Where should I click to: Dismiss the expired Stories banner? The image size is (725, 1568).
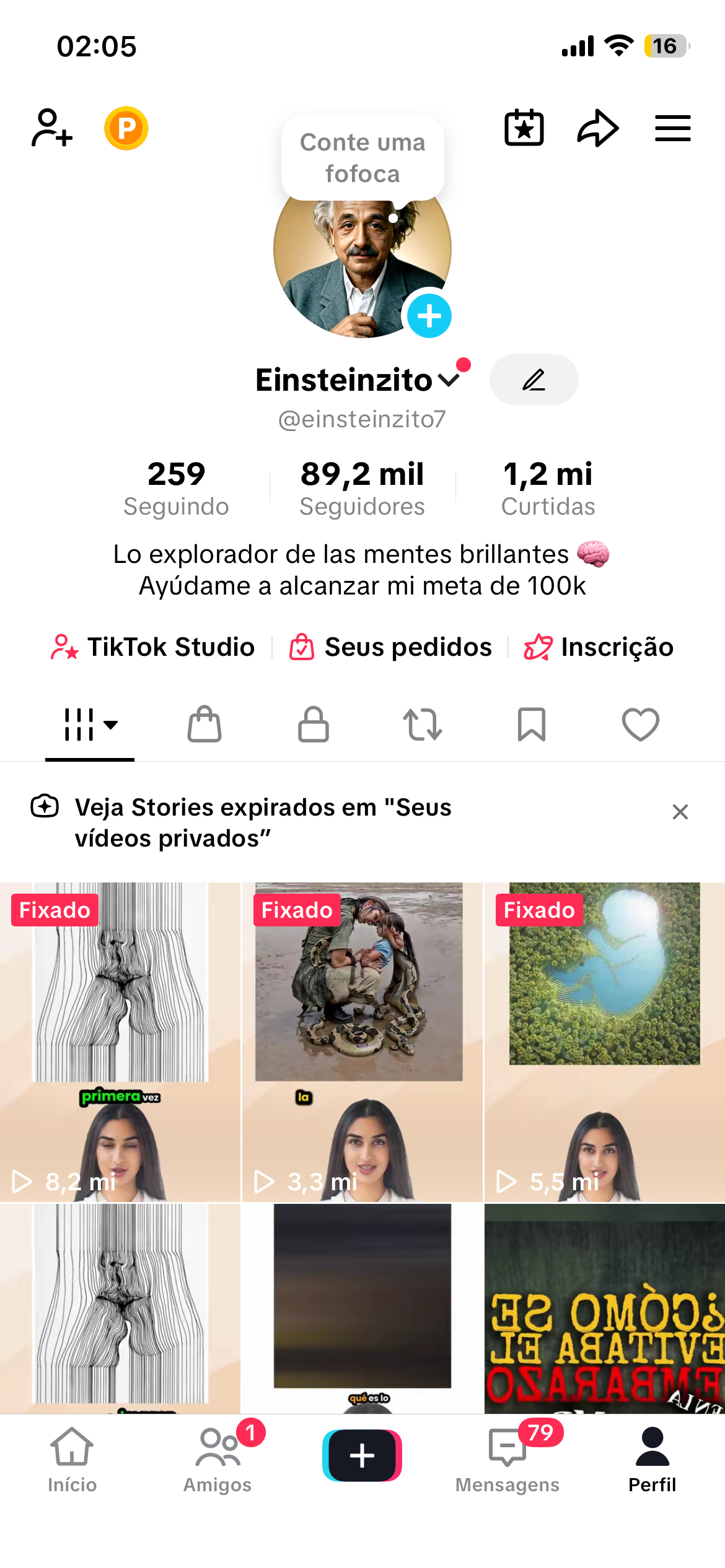680,812
